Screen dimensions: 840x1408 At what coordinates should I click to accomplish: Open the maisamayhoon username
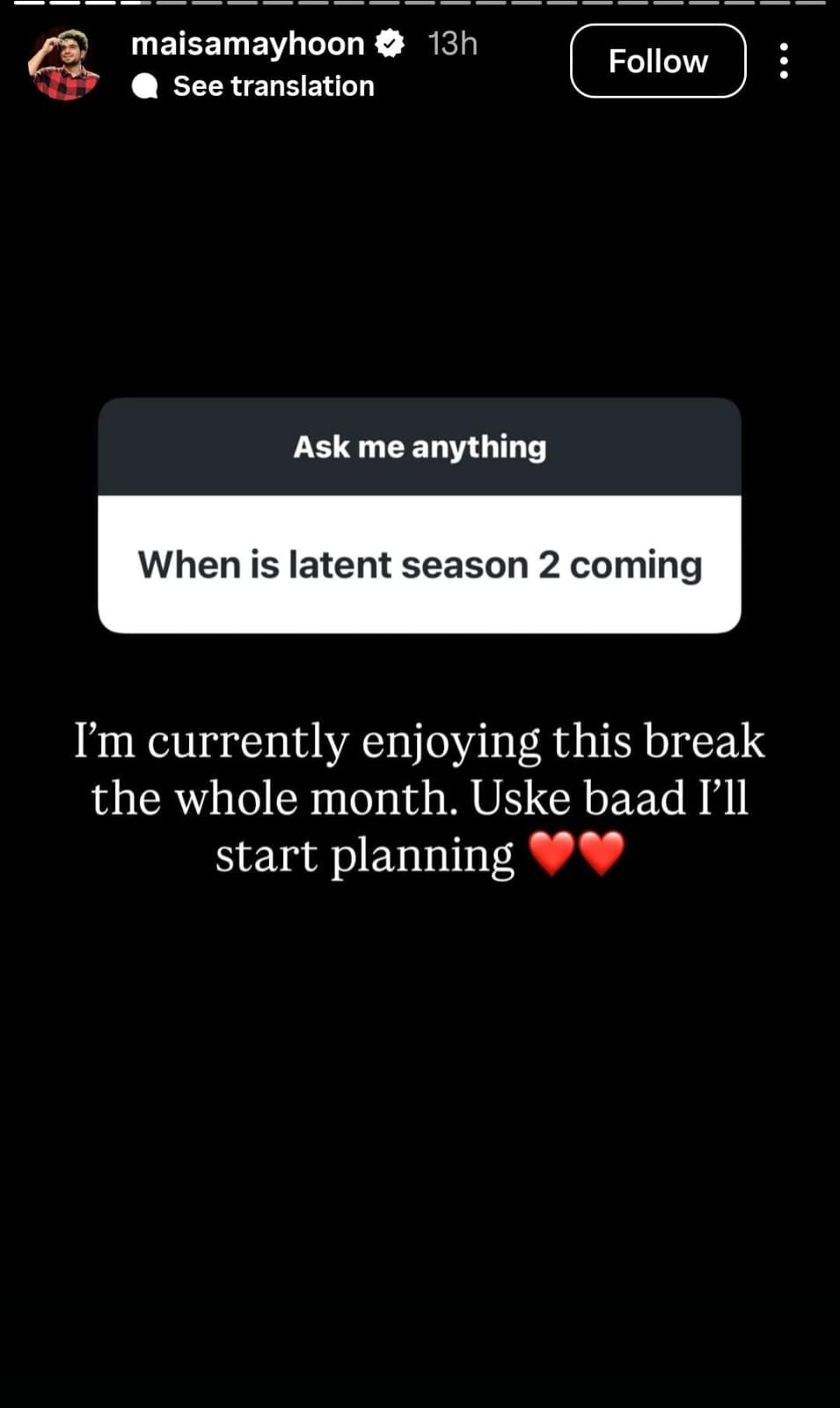tap(247, 43)
